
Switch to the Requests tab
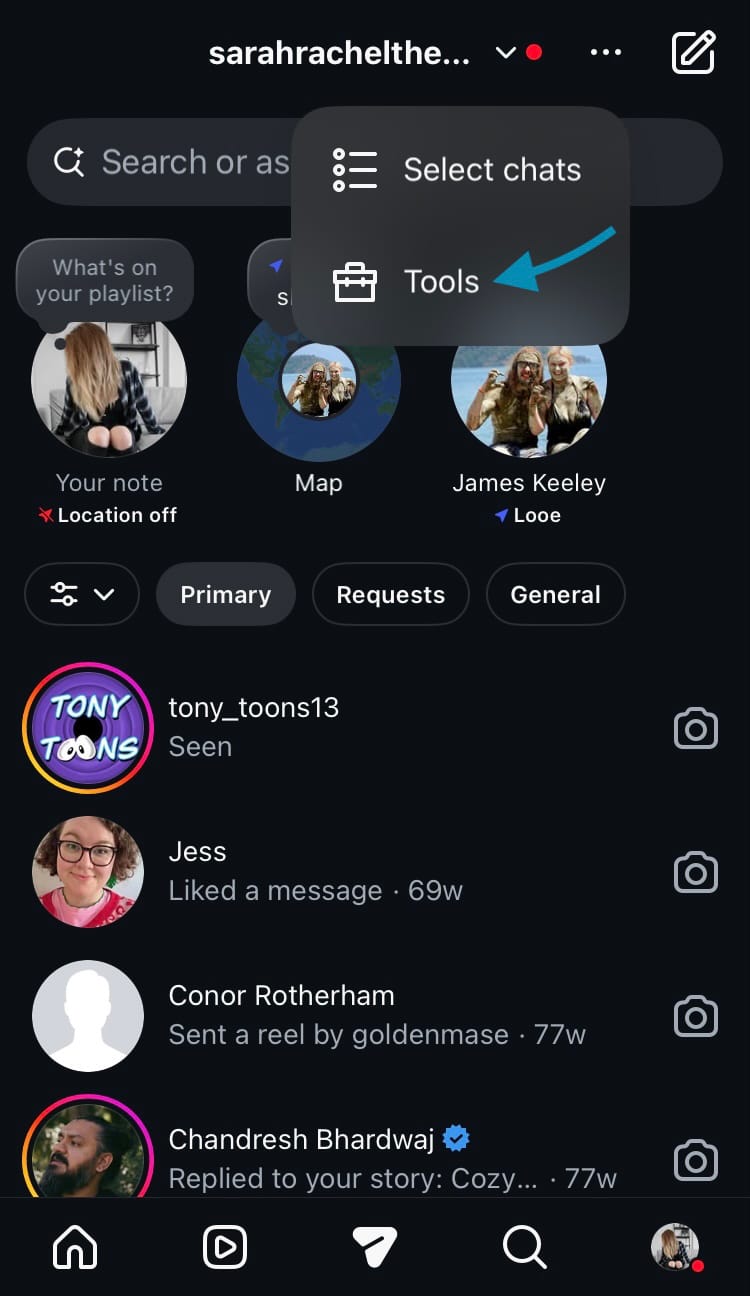(x=390, y=595)
